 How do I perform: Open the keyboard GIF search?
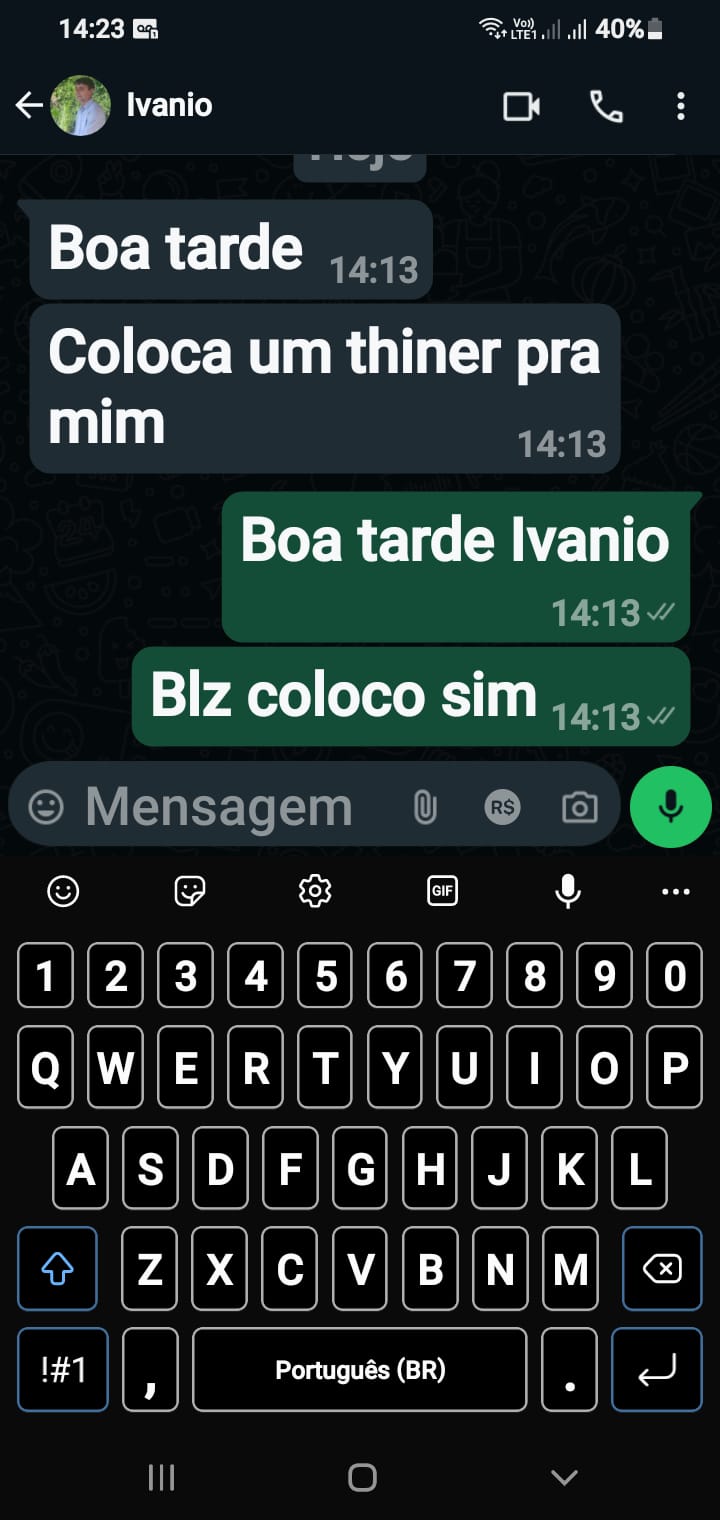coord(442,890)
